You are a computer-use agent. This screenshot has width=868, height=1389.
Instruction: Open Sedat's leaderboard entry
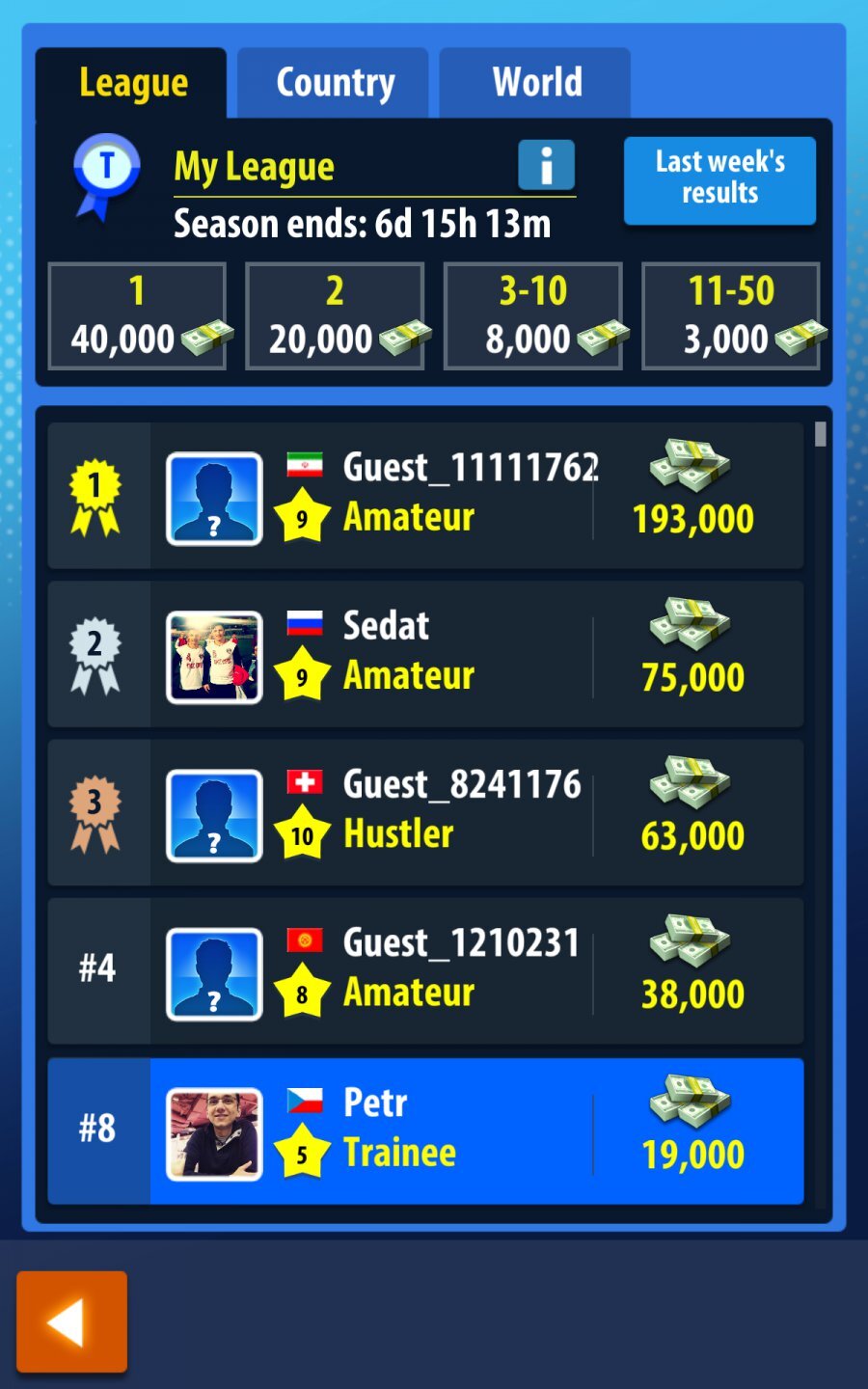(x=425, y=653)
